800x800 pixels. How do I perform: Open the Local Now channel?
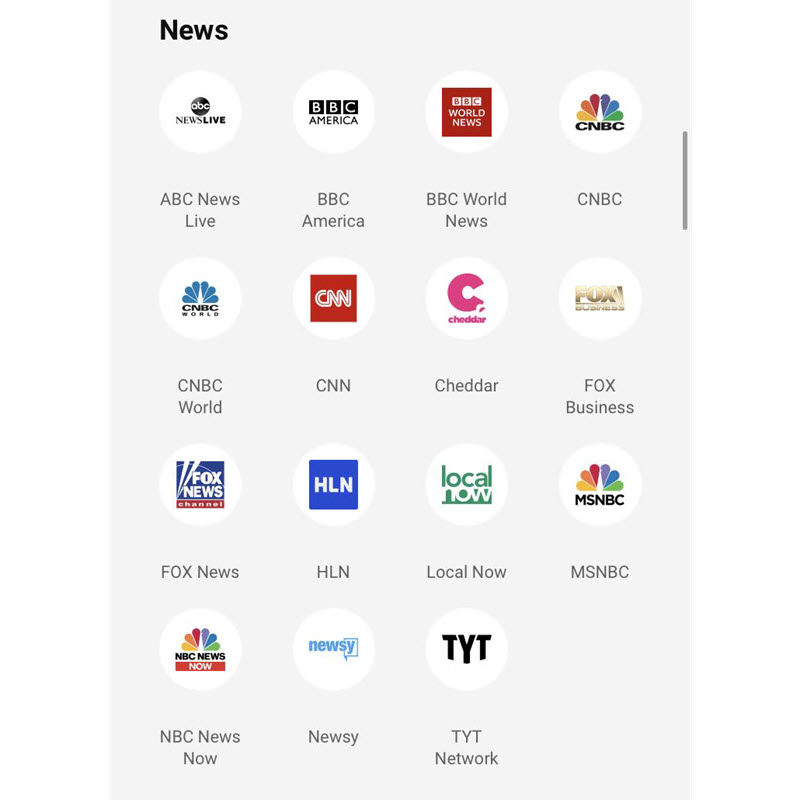(466, 485)
